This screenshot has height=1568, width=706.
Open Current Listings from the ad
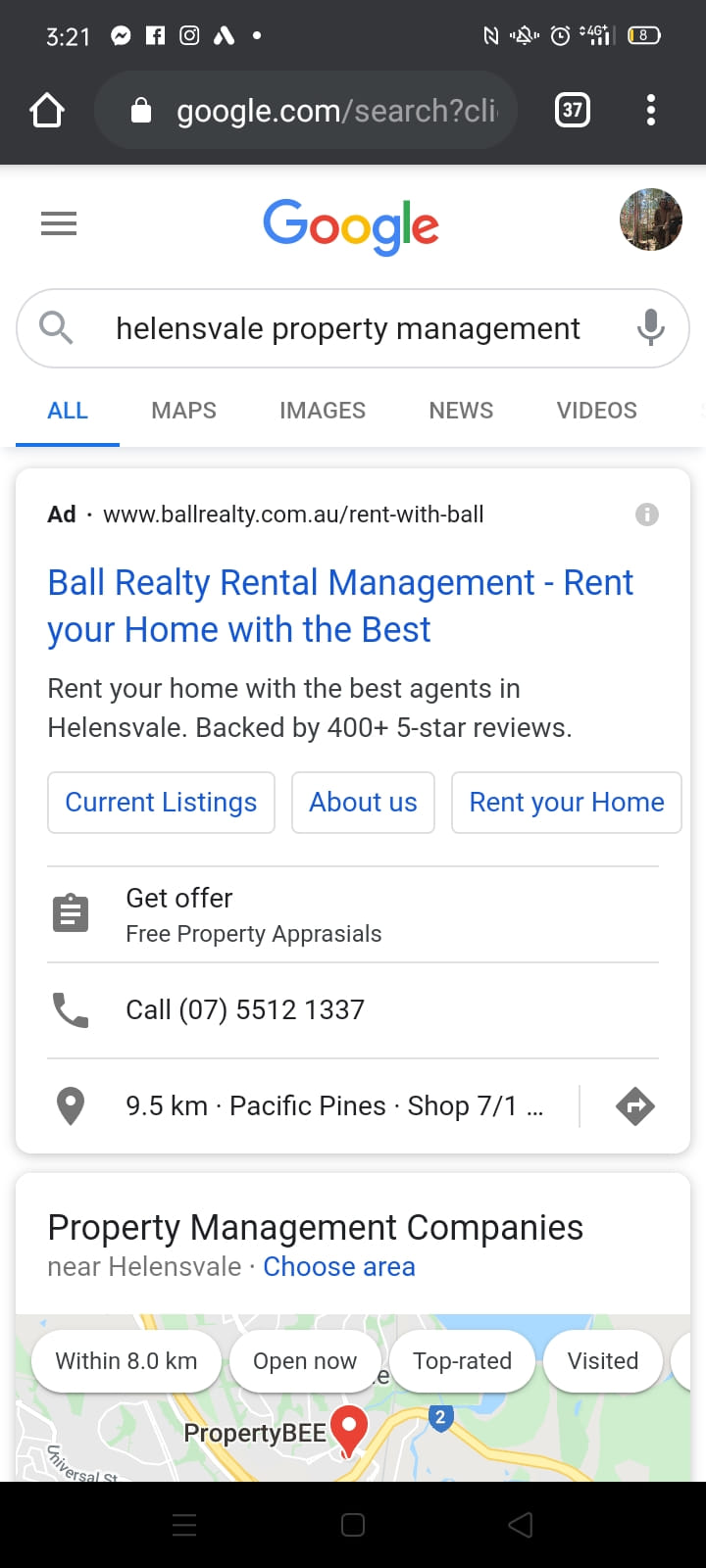tap(160, 802)
